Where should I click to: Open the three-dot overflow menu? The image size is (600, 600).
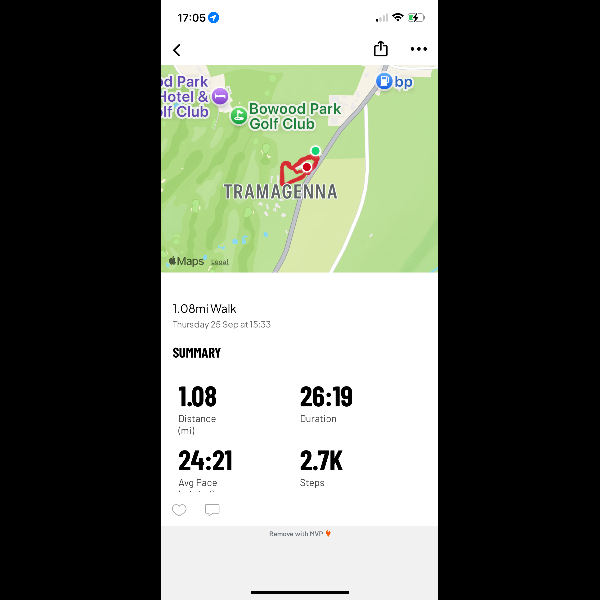coord(418,49)
